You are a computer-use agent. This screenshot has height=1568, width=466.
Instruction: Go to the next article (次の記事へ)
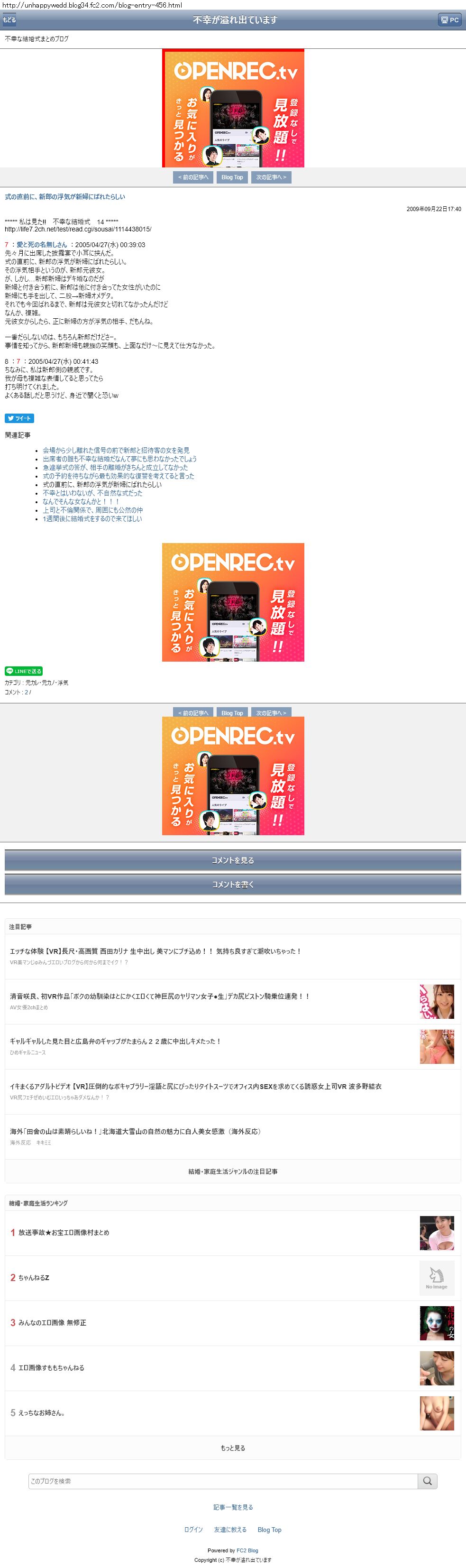pos(271,177)
